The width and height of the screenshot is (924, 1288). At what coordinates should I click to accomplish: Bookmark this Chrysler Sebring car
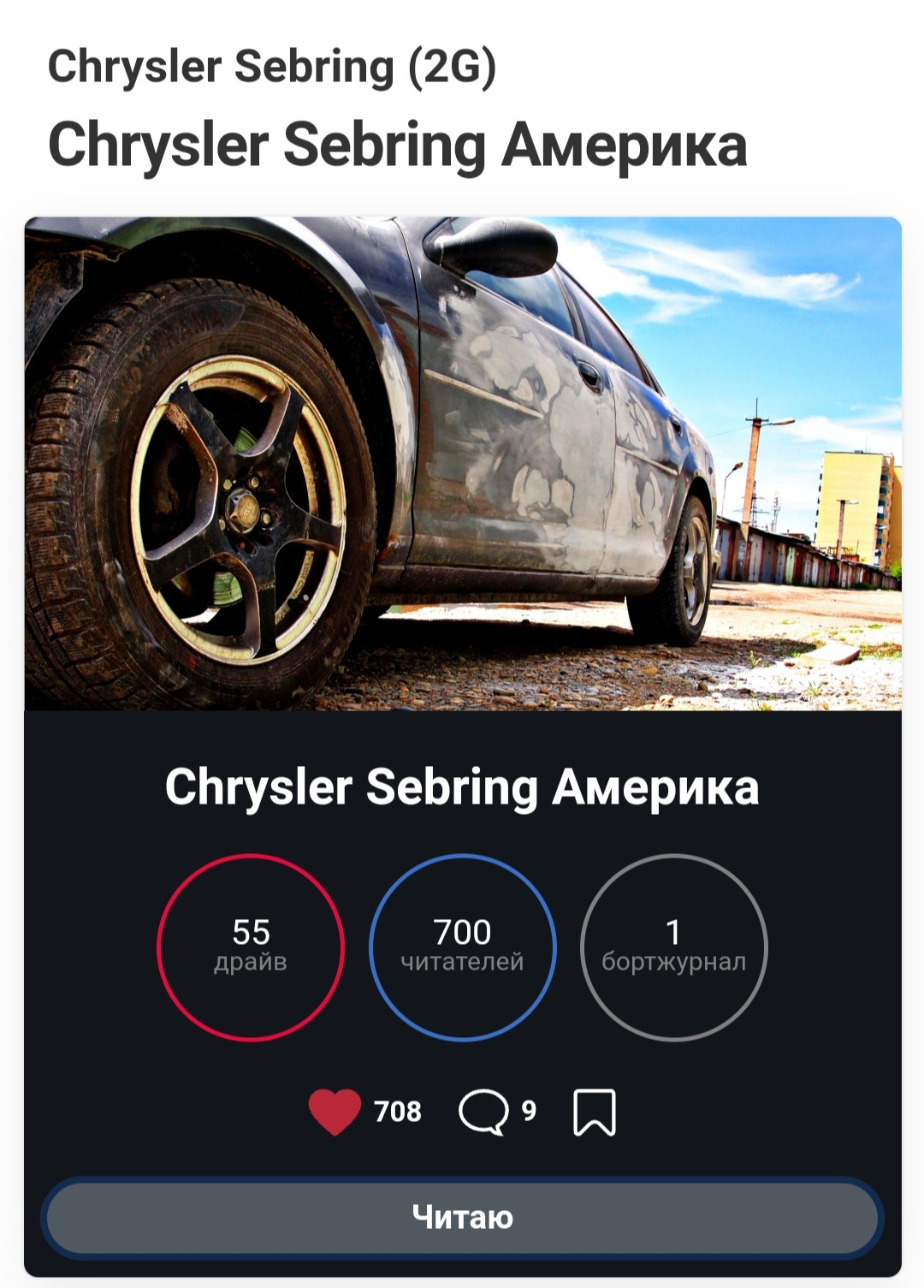594,1112
